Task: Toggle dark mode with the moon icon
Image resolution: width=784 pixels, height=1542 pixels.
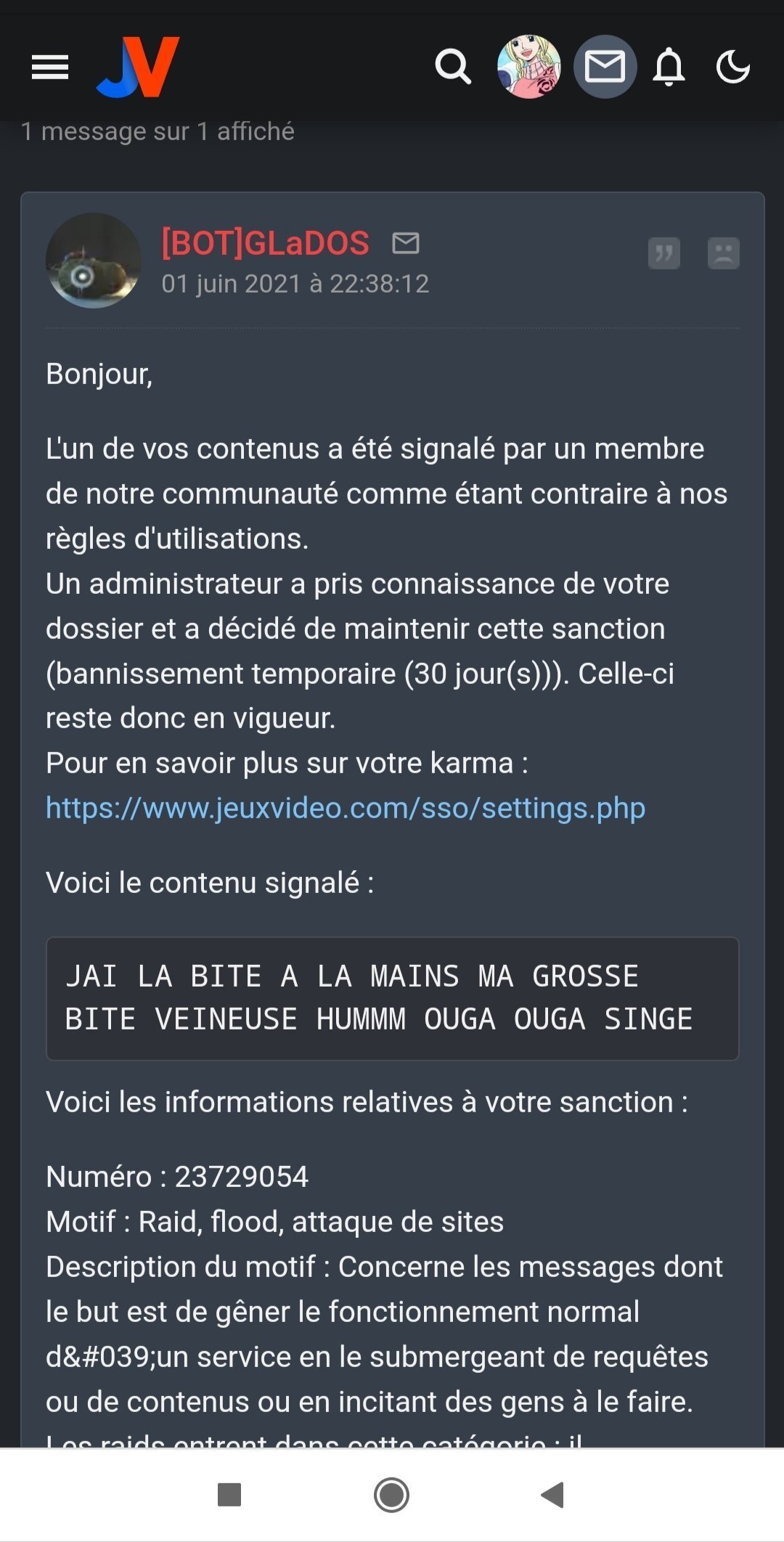Action: tap(732, 68)
